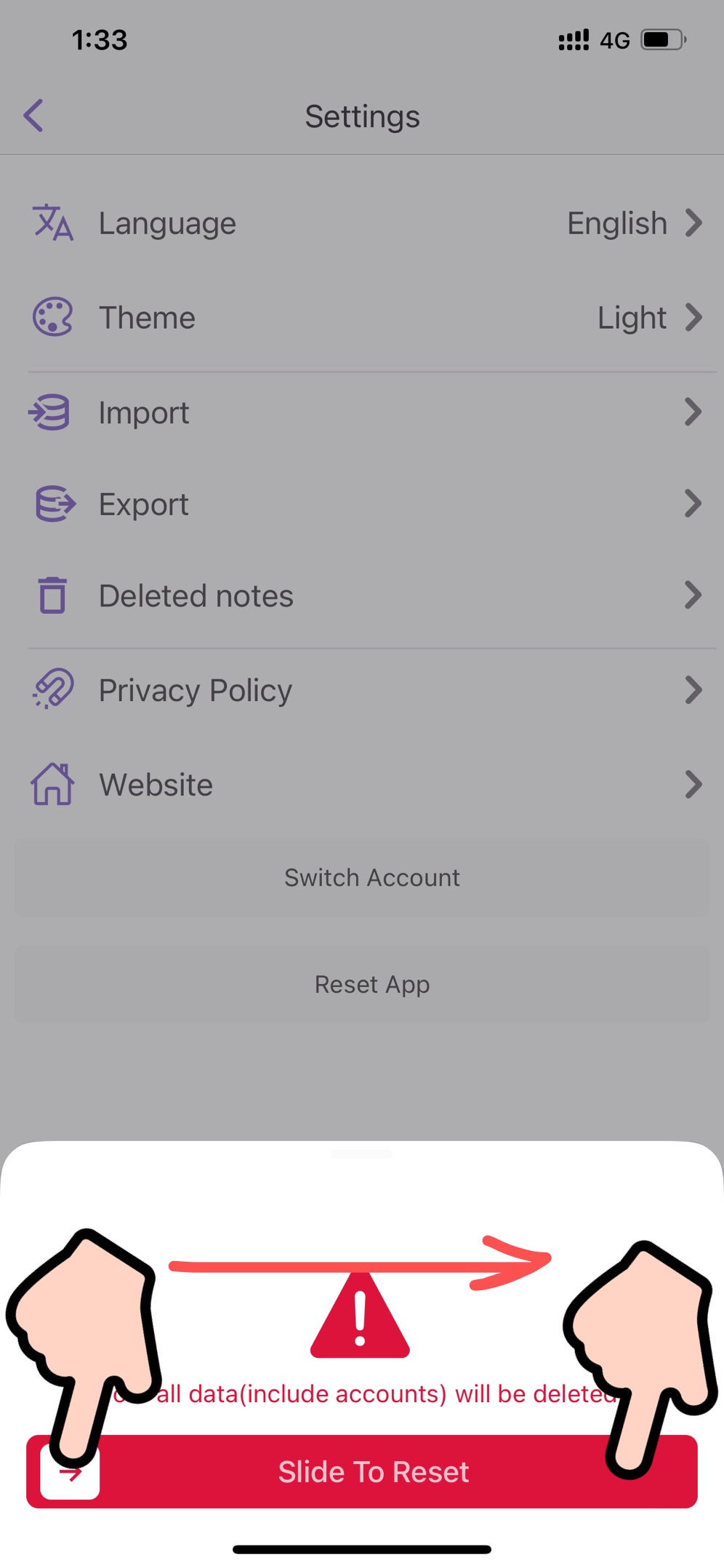Open the Privacy Policy
This screenshot has width=724, height=1568.
pos(362,690)
